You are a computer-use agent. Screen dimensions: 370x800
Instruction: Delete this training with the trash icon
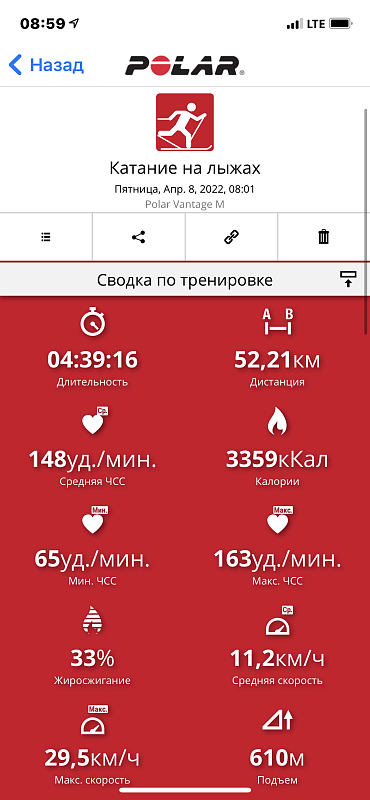[324, 237]
